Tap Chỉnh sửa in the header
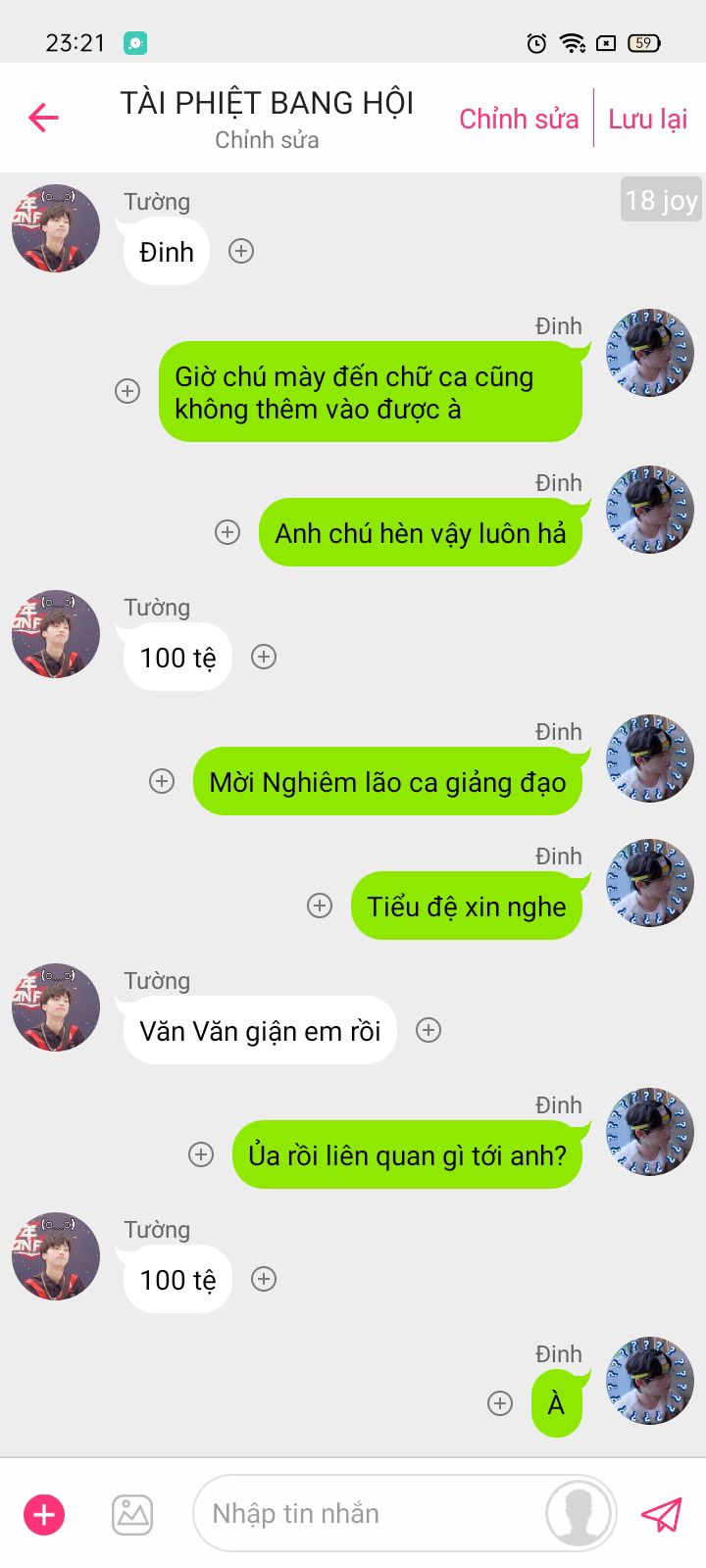Viewport: 706px width, 1568px height. [519, 119]
